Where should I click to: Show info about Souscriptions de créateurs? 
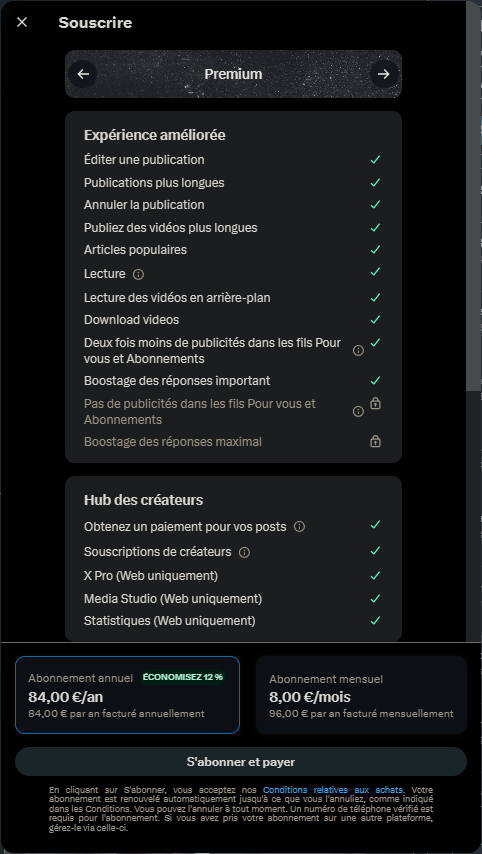point(245,552)
